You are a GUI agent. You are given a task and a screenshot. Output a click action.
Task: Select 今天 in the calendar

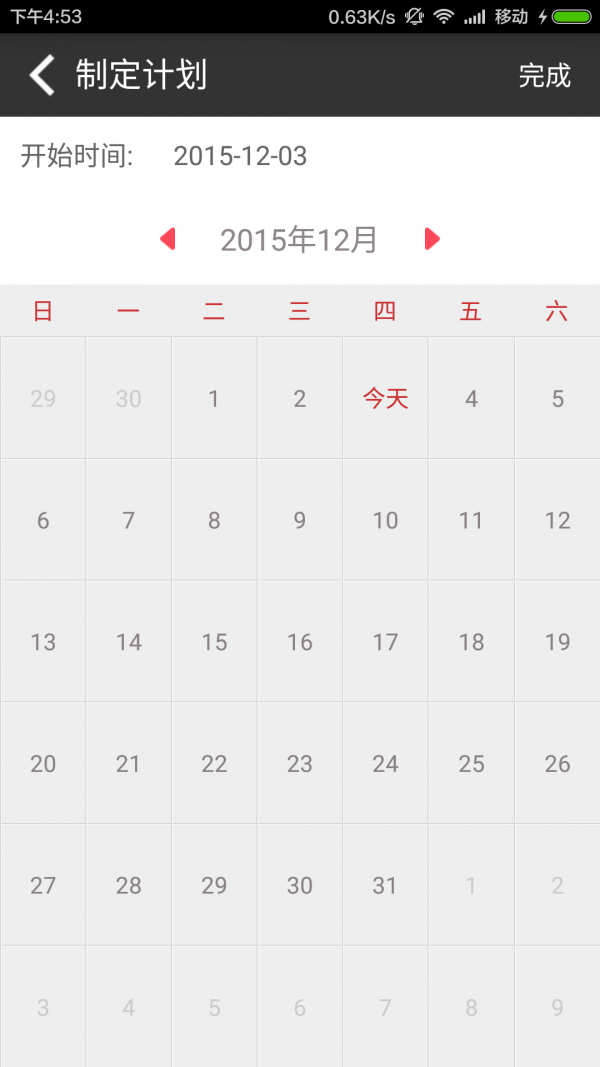coord(386,398)
